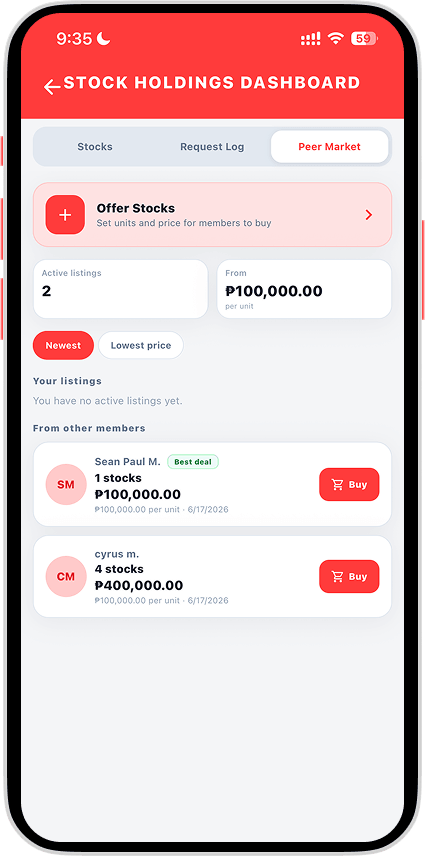Open the Offer Stocks card
425x856 pixels.
(x=212, y=215)
